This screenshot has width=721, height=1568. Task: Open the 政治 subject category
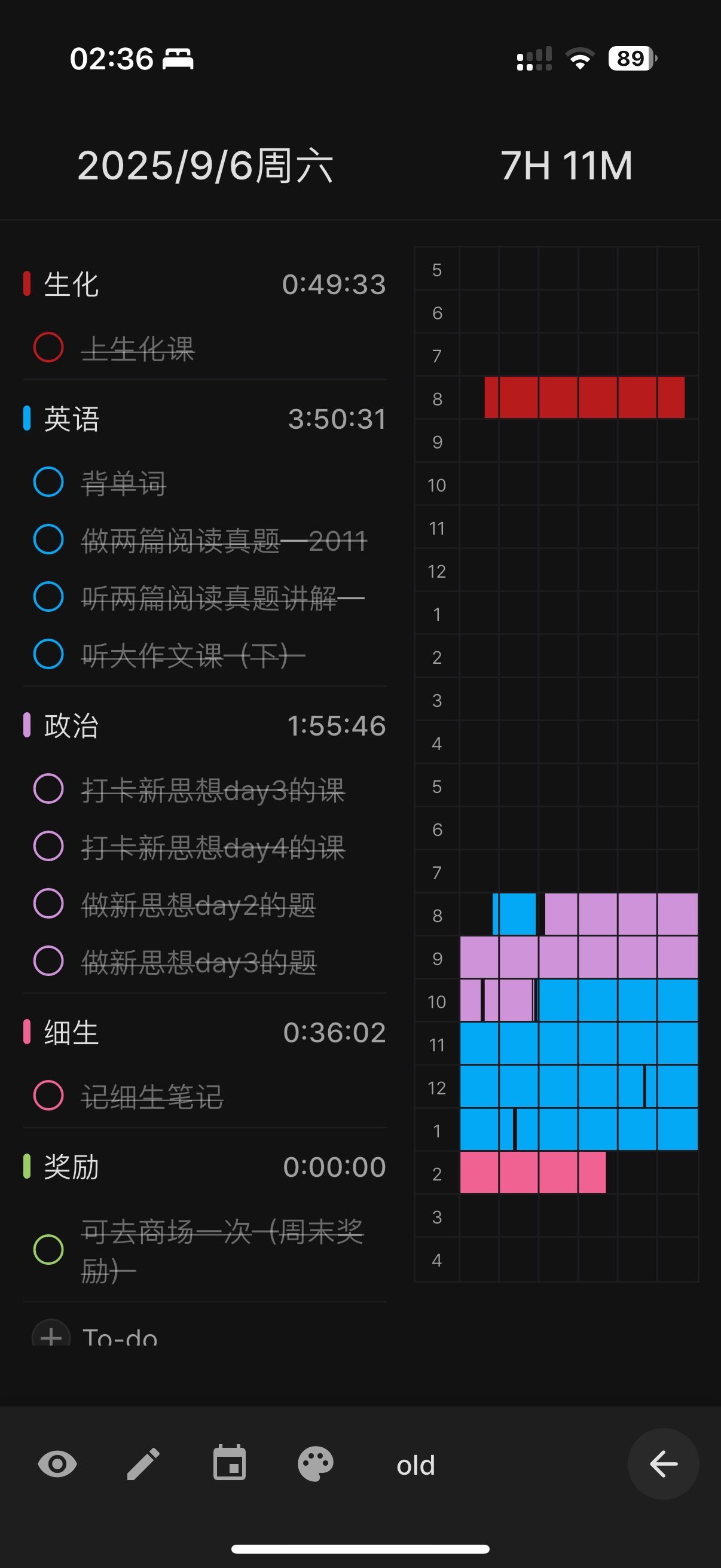tap(72, 725)
